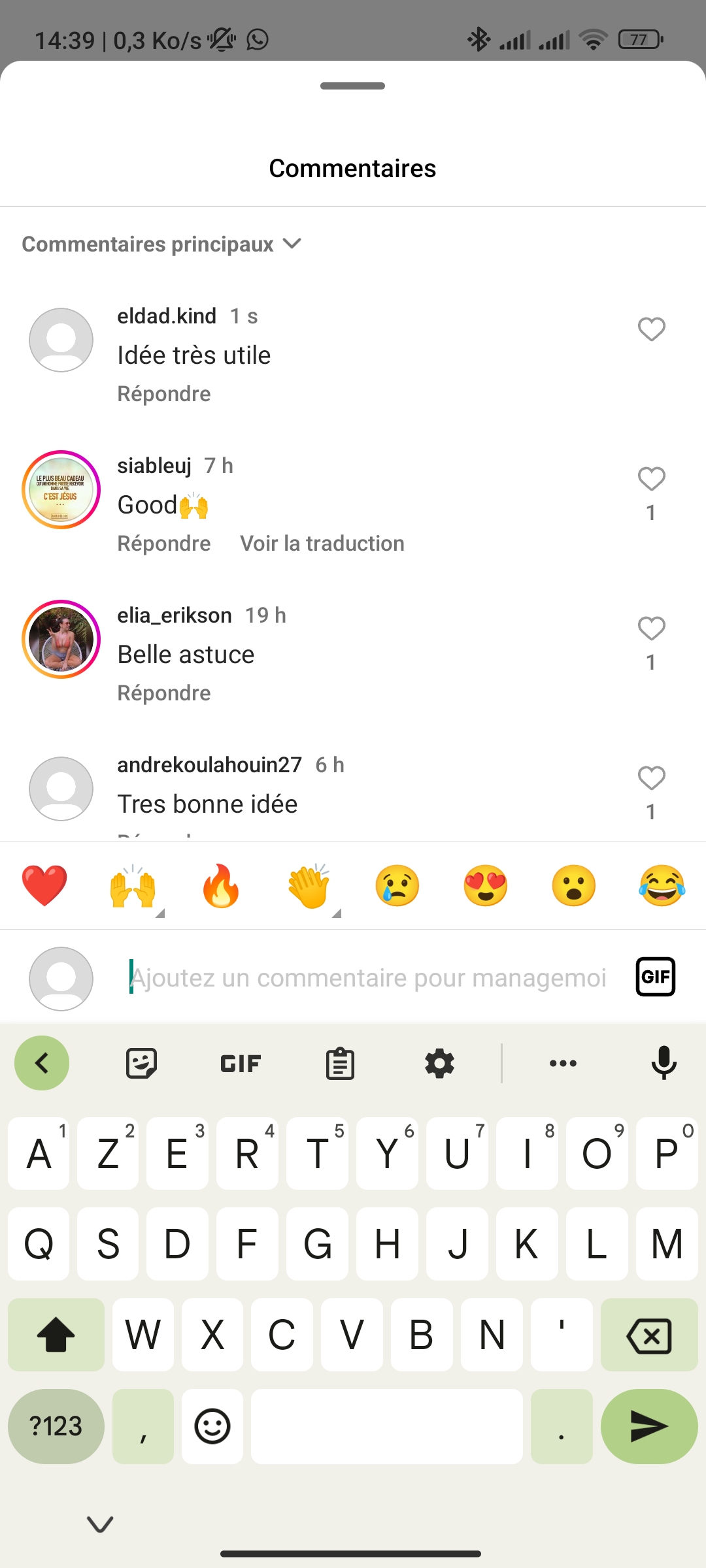Like eldad.kind's comment
This screenshot has height=1568, width=706.
tap(651, 329)
